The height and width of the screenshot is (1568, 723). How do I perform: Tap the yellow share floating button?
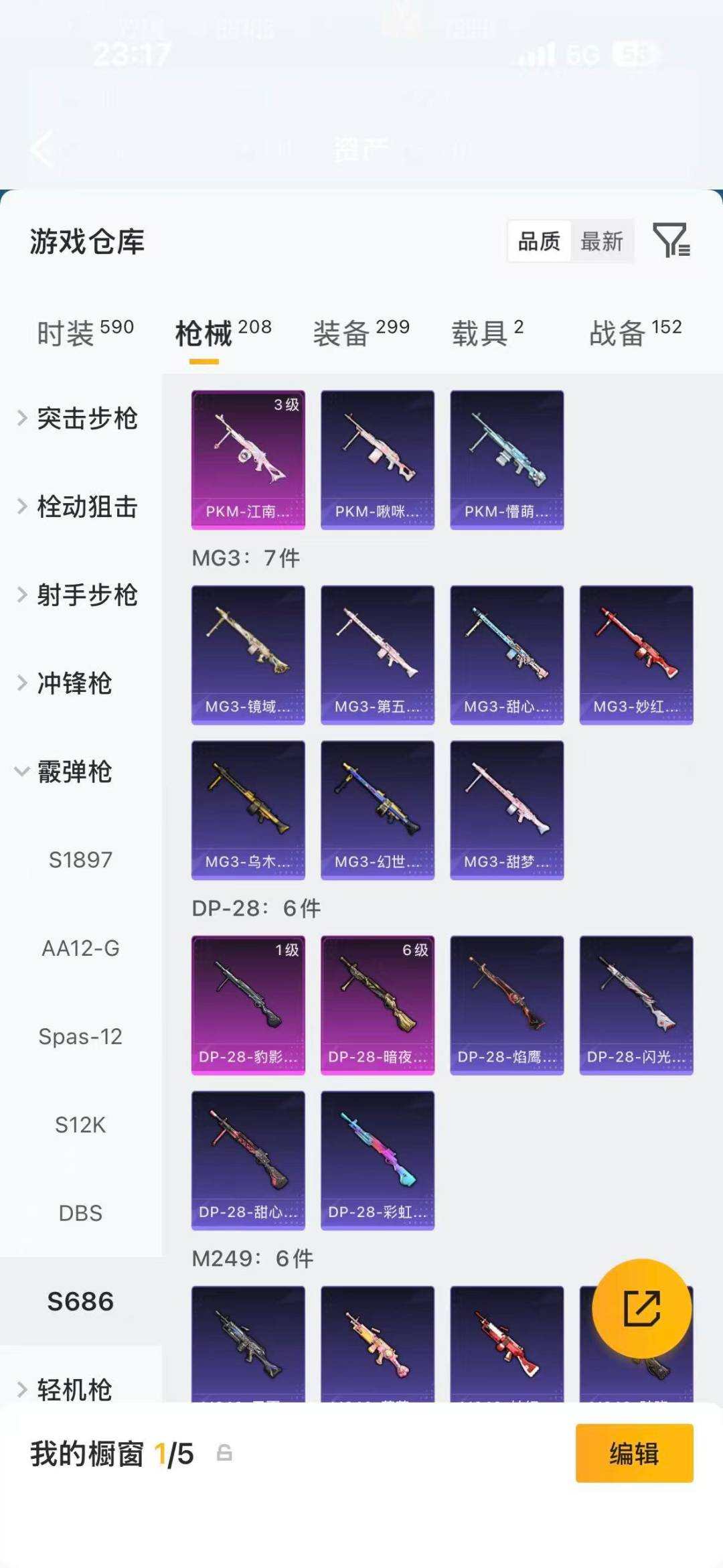(641, 1309)
